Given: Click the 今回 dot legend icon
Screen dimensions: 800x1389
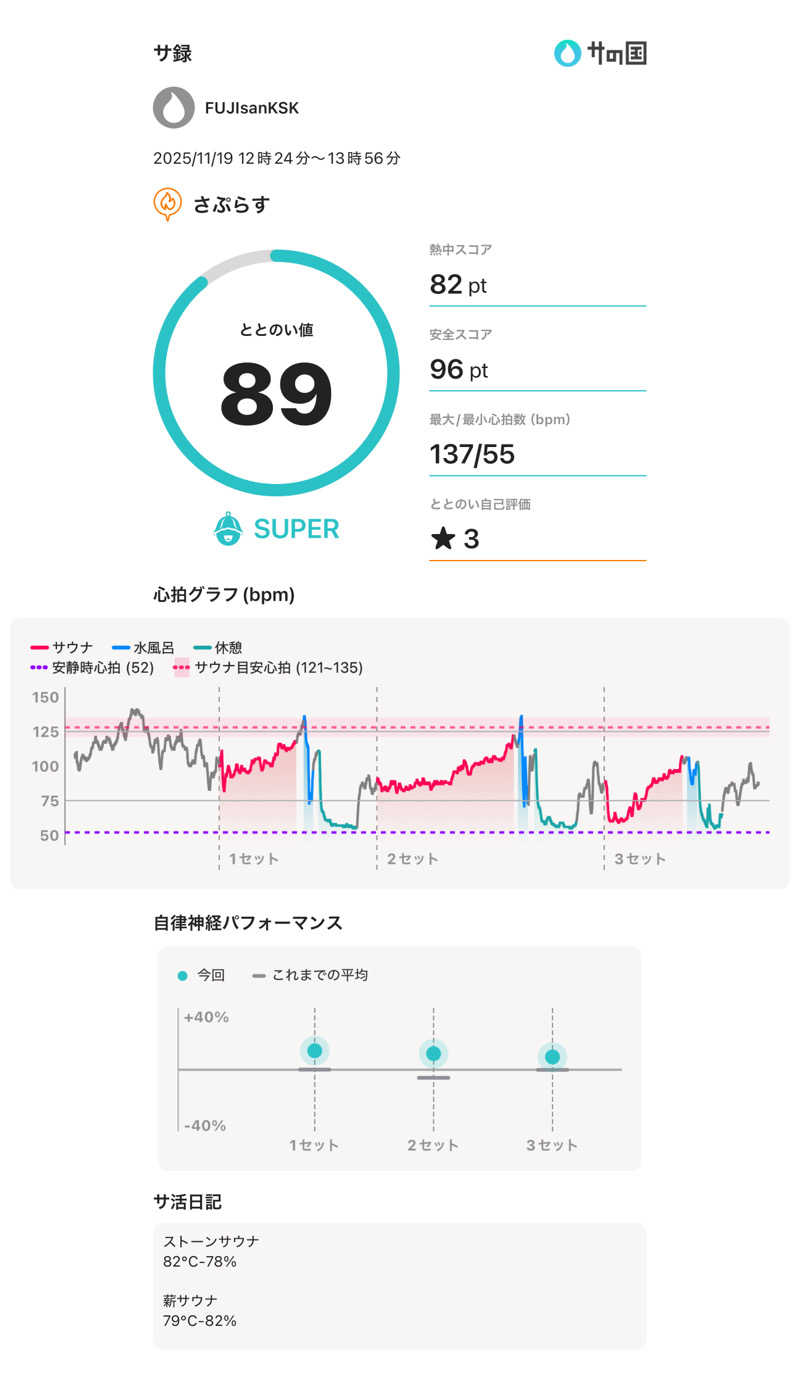Looking at the screenshot, I should tap(180, 975).
